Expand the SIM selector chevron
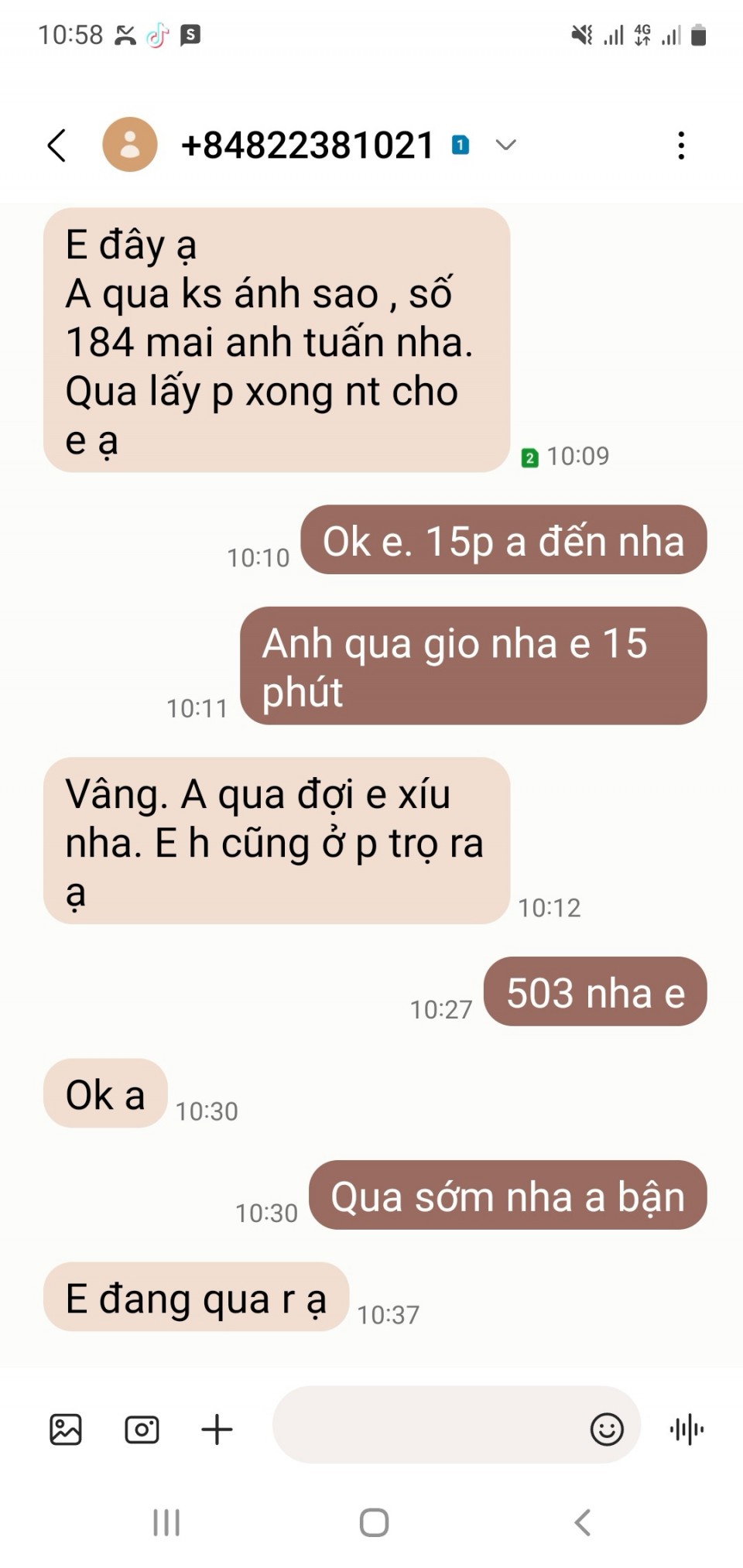This screenshot has height=1568, width=743. 505,145
